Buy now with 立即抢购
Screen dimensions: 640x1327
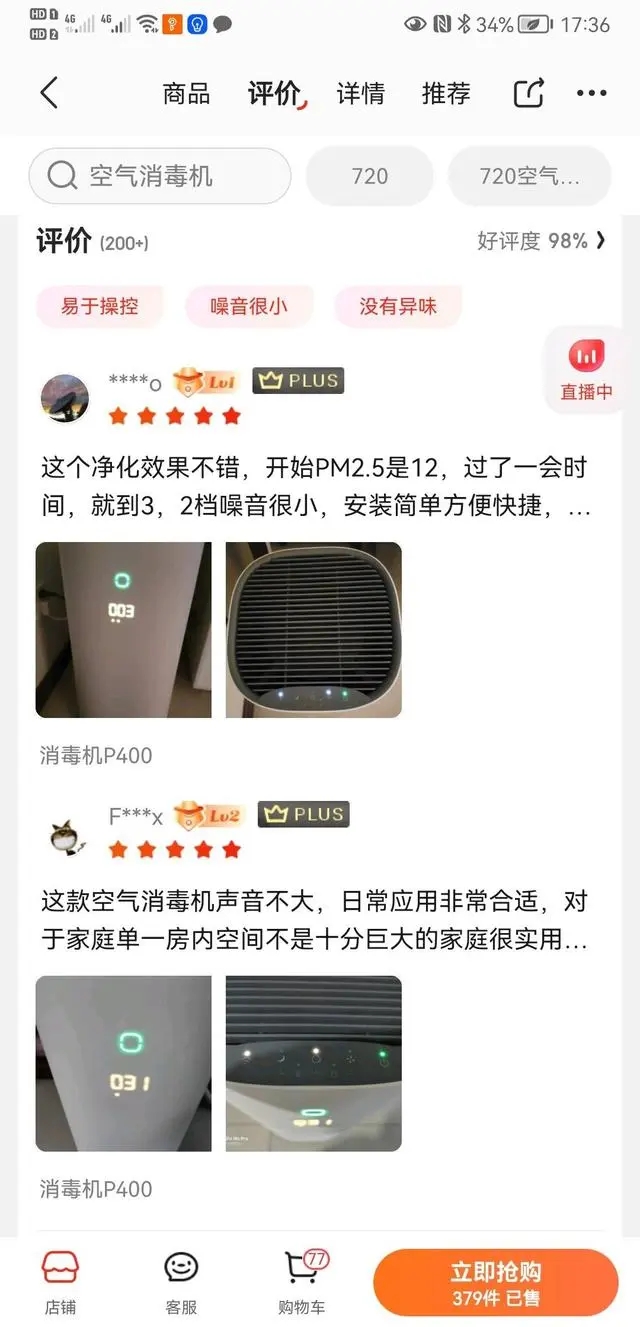tap(496, 1282)
